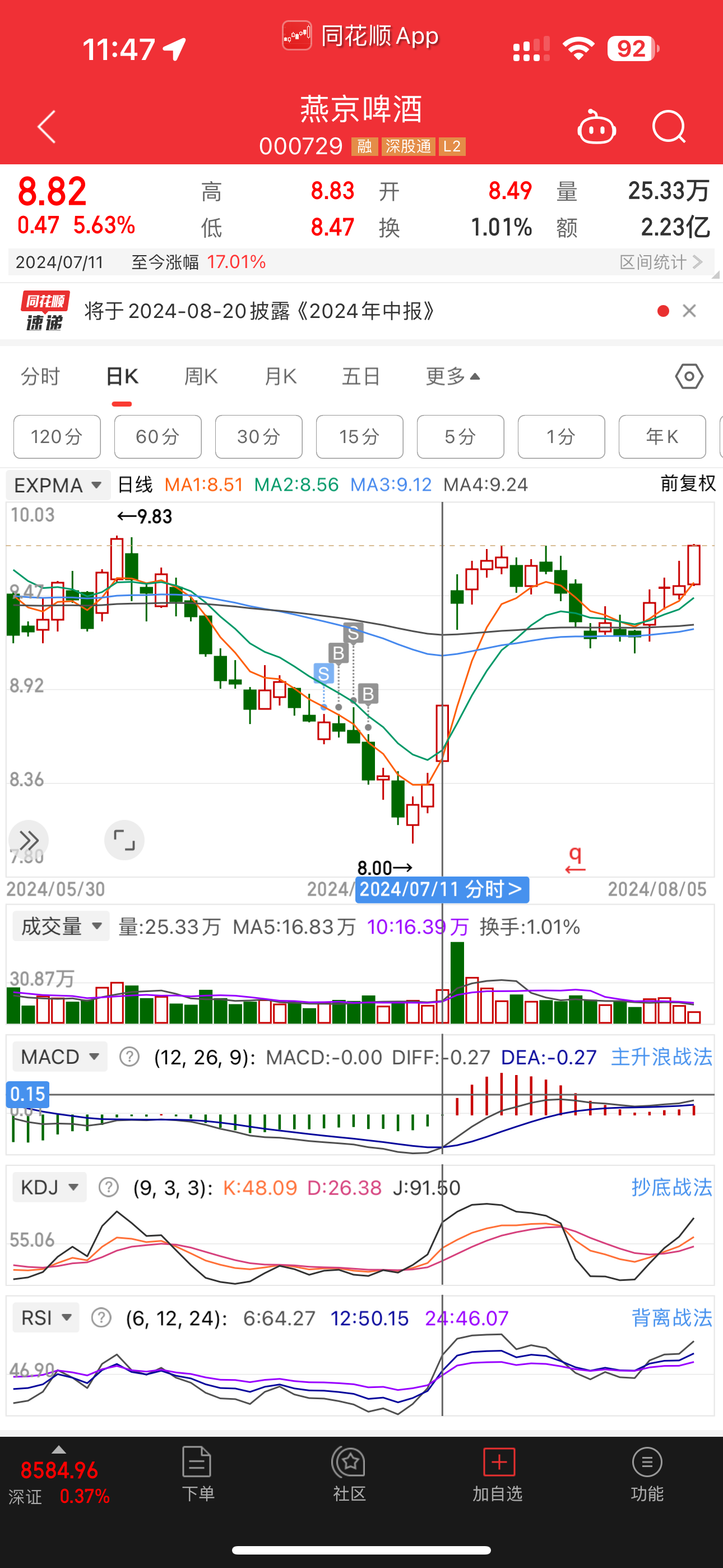Expand chart to full screen
This screenshot has height=1568, width=723.
click(x=124, y=841)
